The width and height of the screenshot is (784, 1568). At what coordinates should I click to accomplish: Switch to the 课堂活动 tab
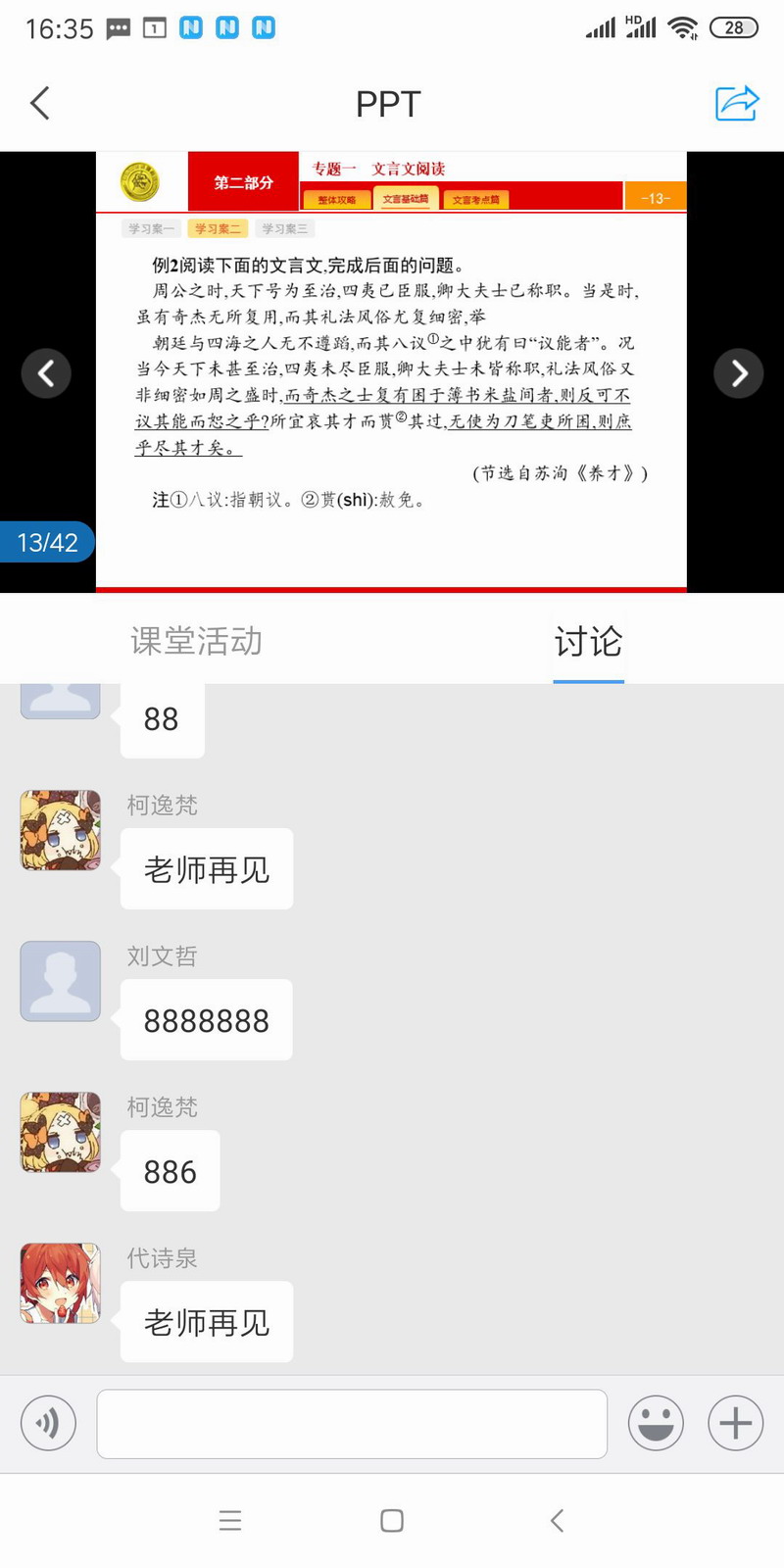click(196, 641)
